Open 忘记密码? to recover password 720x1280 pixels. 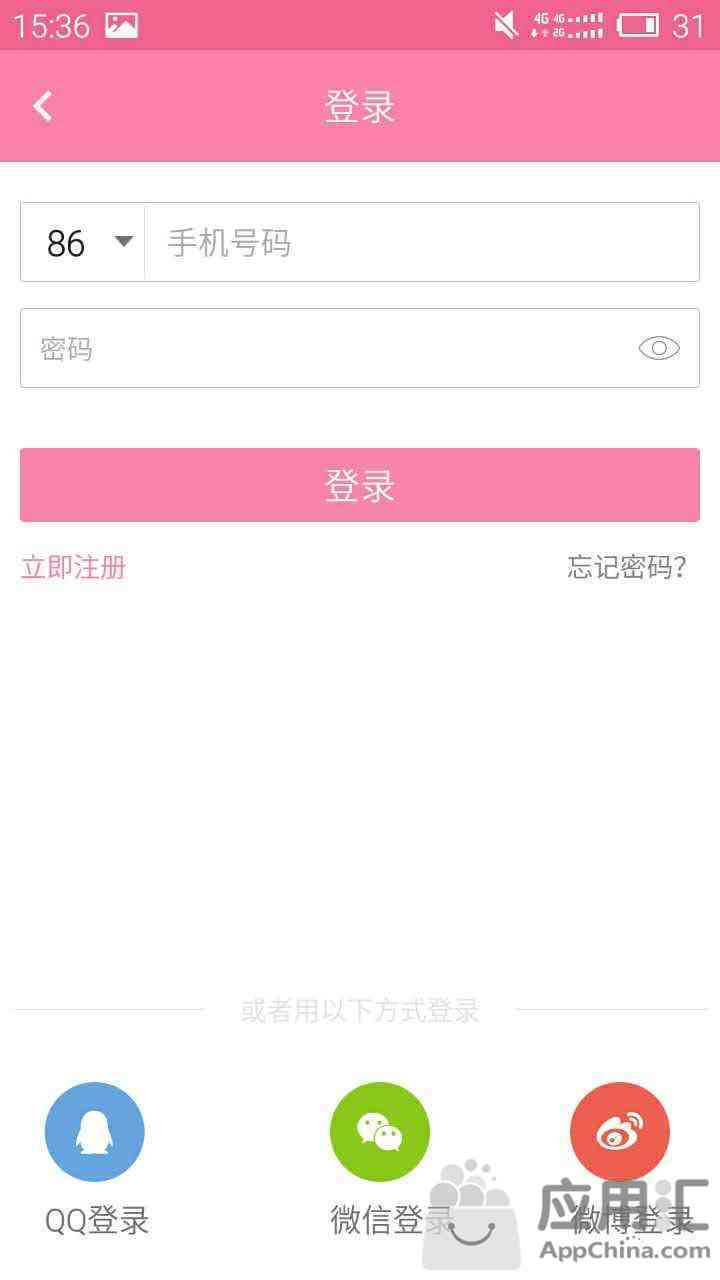click(627, 568)
